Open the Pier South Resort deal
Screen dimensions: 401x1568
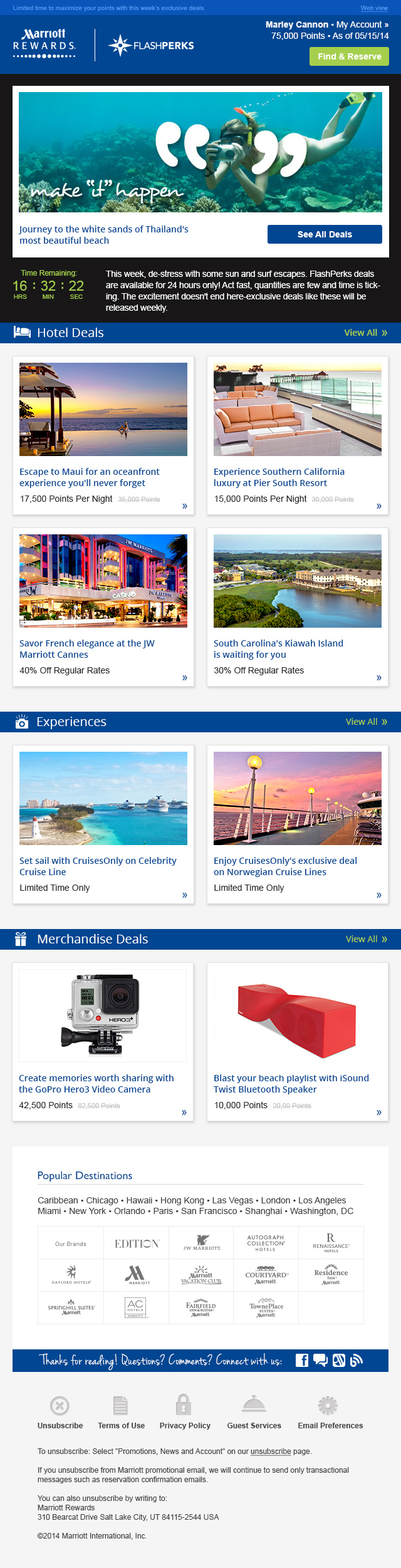(279, 477)
